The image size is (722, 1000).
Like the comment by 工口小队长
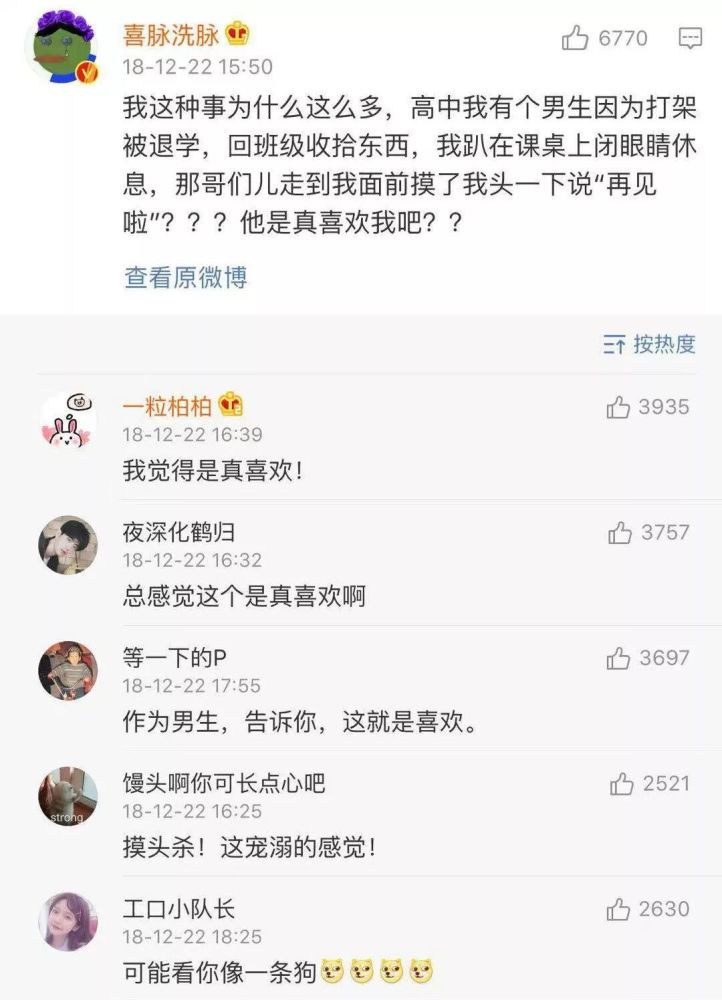[x=620, y=909]
